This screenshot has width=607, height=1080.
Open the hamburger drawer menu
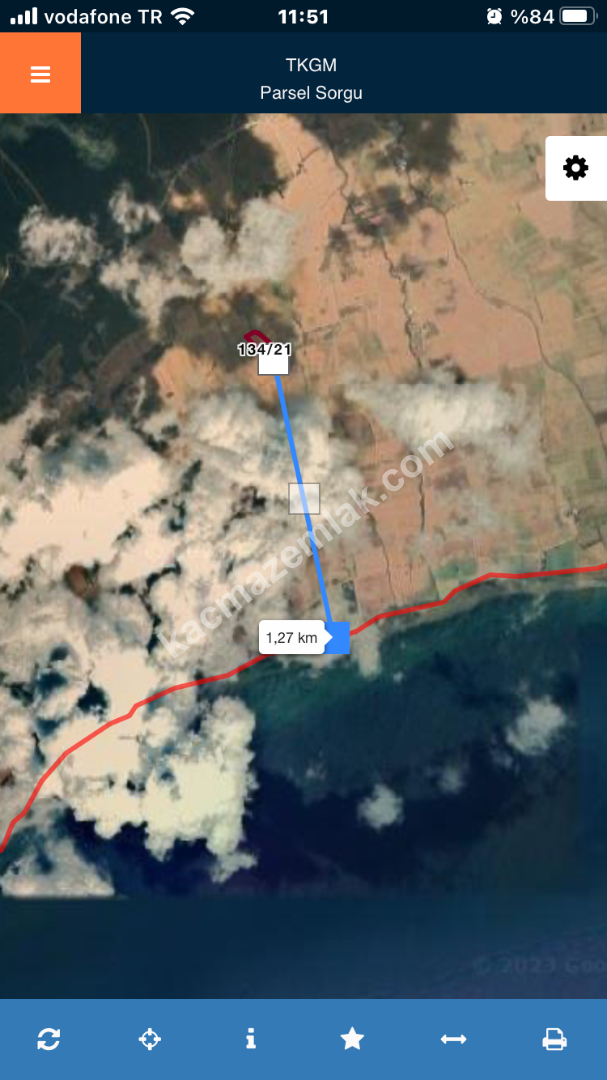tap(40, 75)
